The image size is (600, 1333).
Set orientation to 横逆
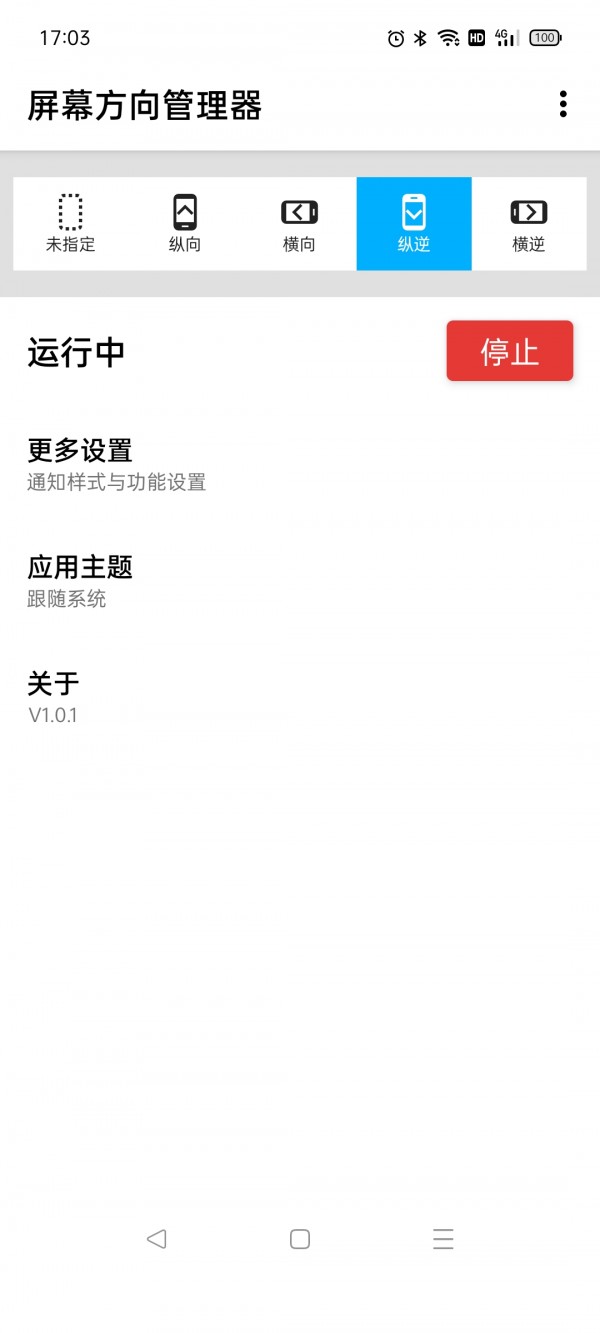click(x=528, y=224)
